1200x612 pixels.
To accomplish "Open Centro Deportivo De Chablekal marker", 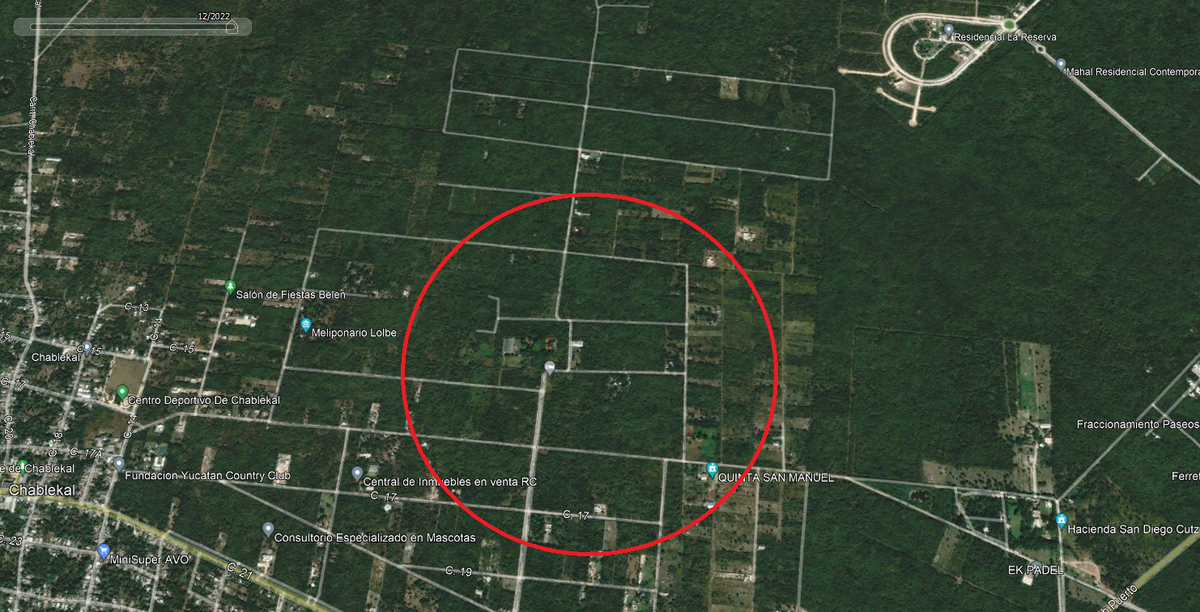I will tap(122, 392).
